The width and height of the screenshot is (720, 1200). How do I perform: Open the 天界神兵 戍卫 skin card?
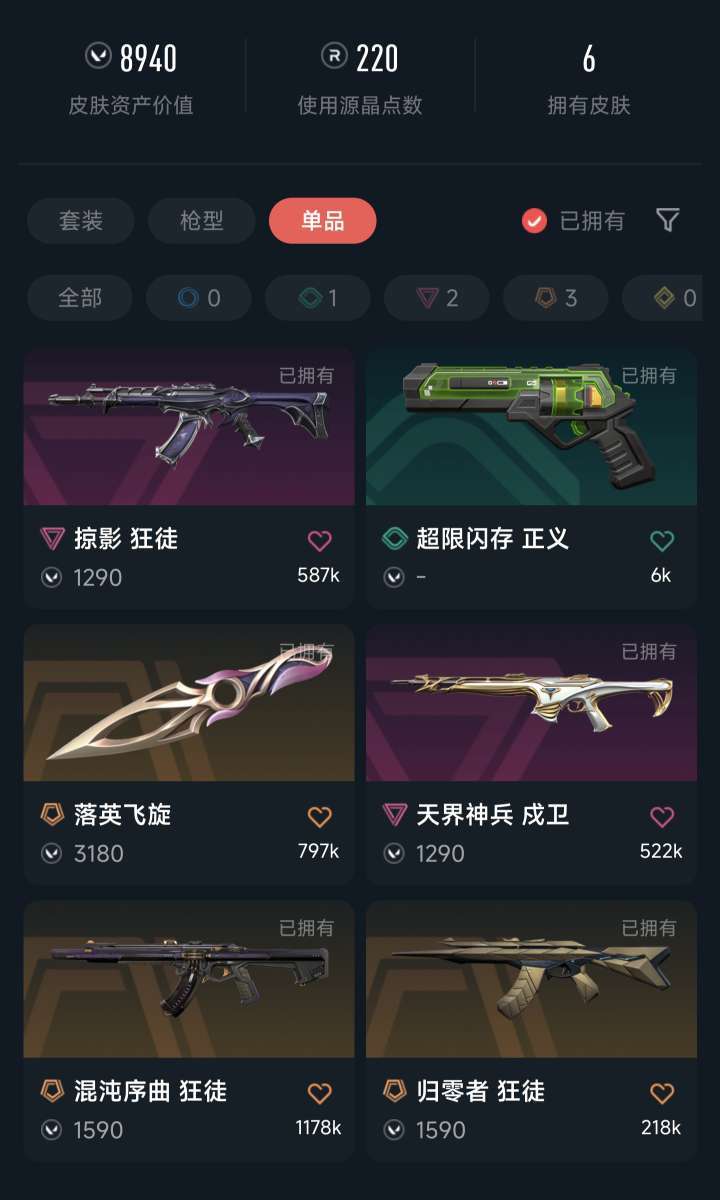pos(531,755)
